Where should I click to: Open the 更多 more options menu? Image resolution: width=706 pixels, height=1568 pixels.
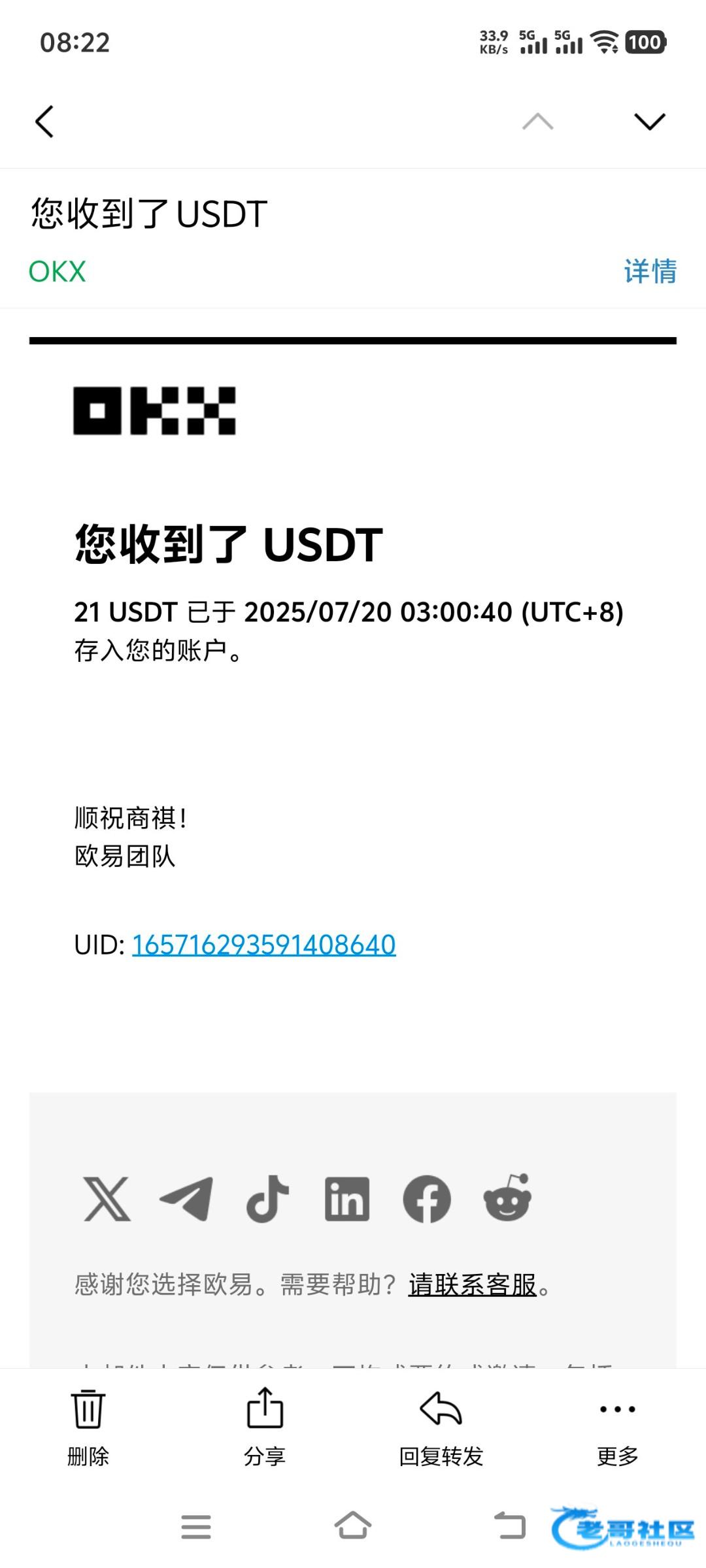pyautogui.click(x=618, y=1428)
